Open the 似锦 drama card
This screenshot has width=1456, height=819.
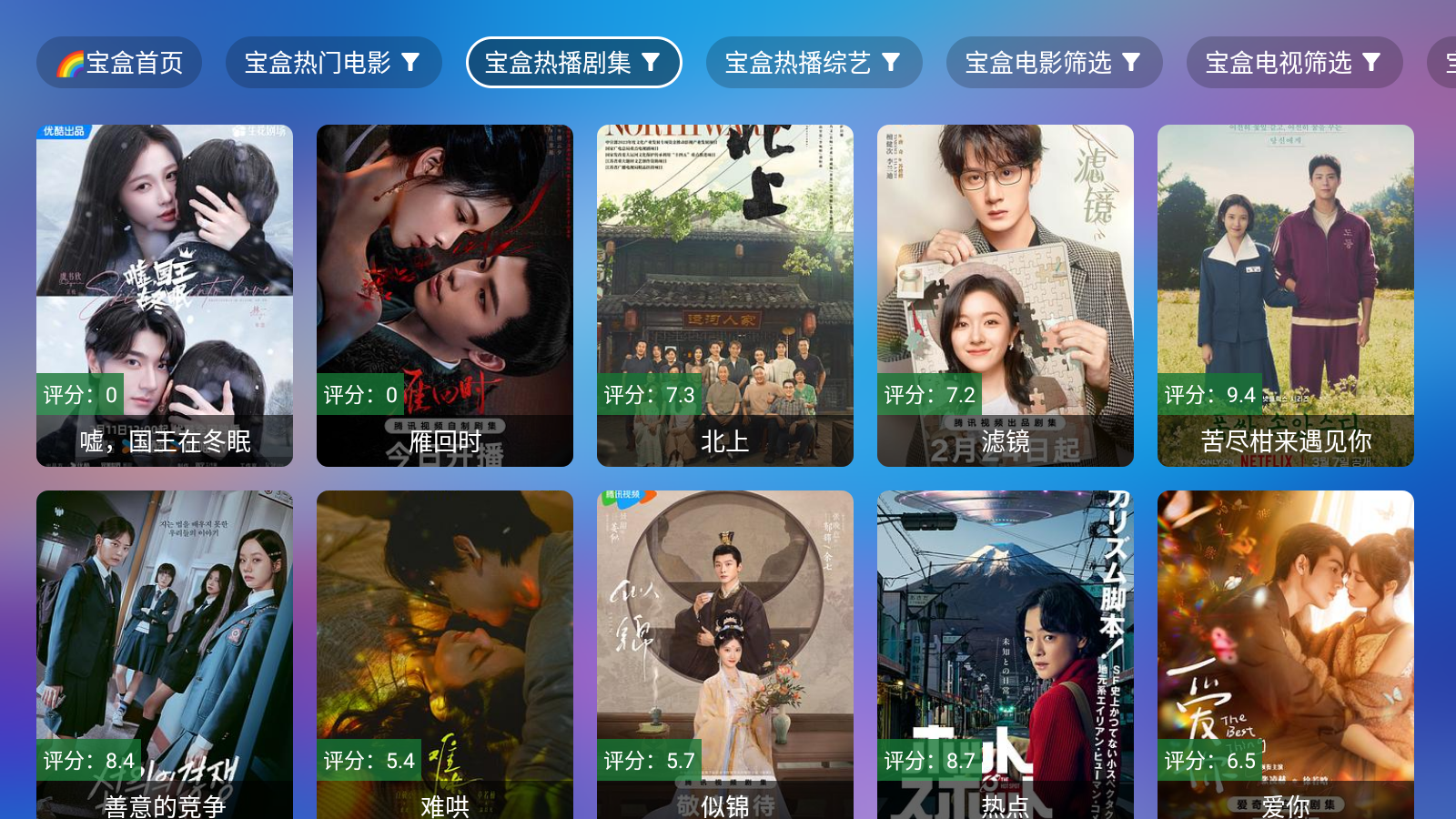pyautogui.click(x=725, y=655)
